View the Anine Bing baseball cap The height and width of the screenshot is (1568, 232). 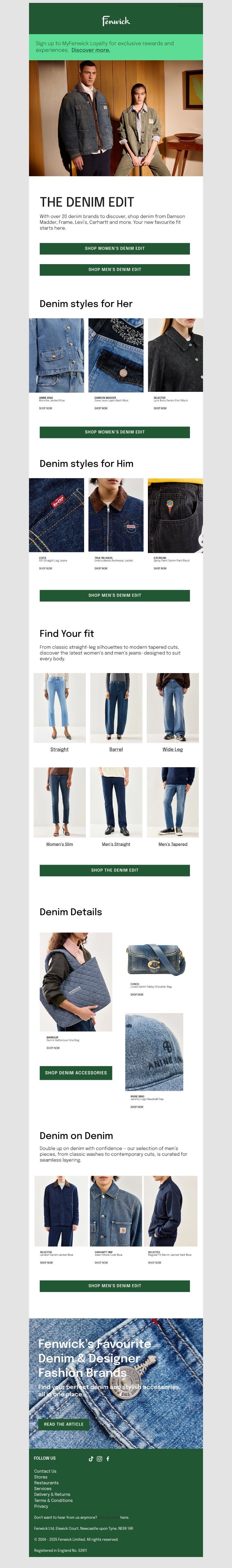point(154,1051)
